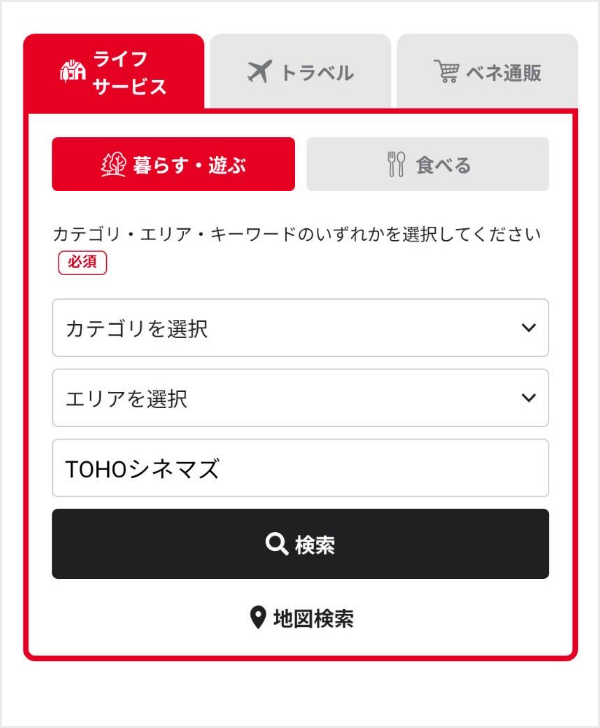Switch to the ベネ通販 tab
The image size is (600, 728).
[487, 72]
